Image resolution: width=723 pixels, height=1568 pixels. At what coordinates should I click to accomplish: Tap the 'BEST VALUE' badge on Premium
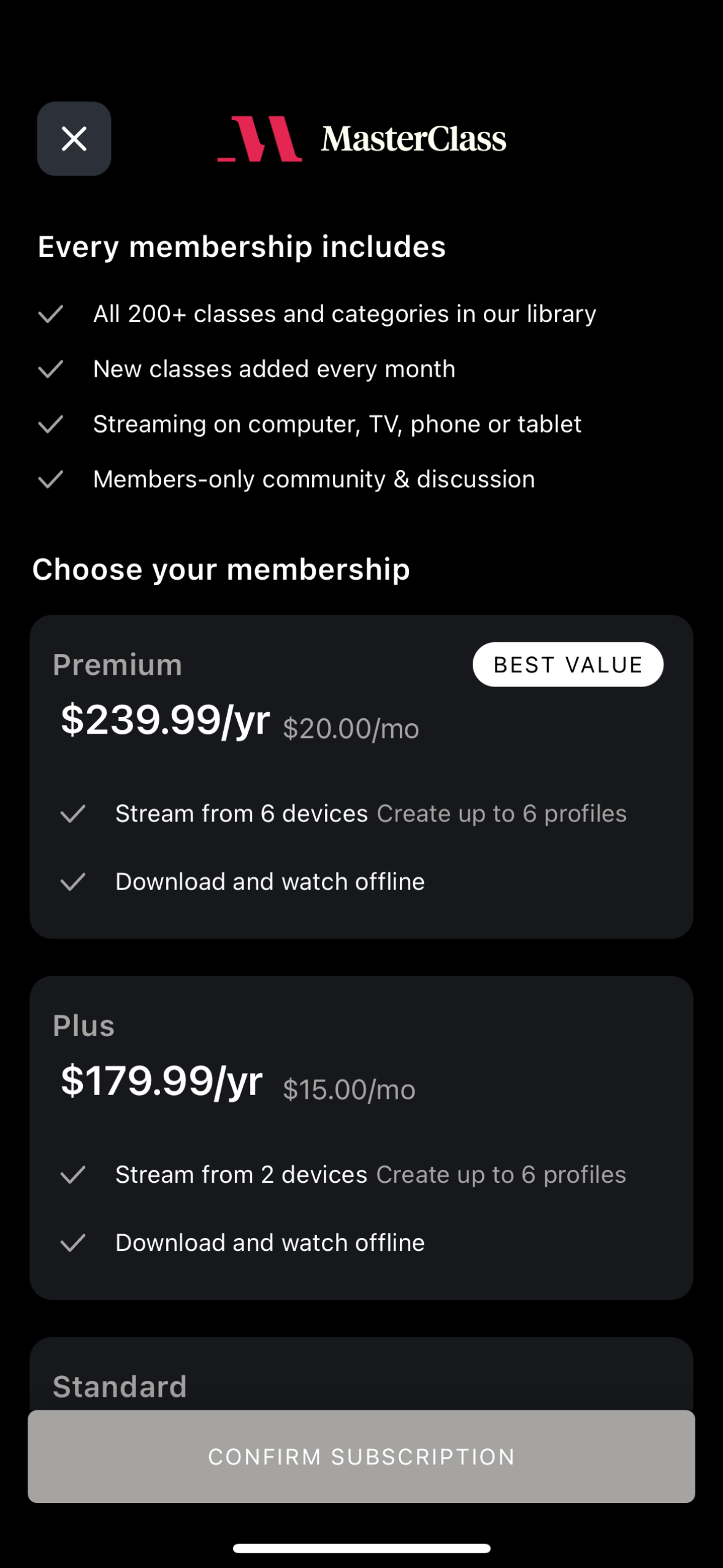pyautogui.click(x=567, y=664)
